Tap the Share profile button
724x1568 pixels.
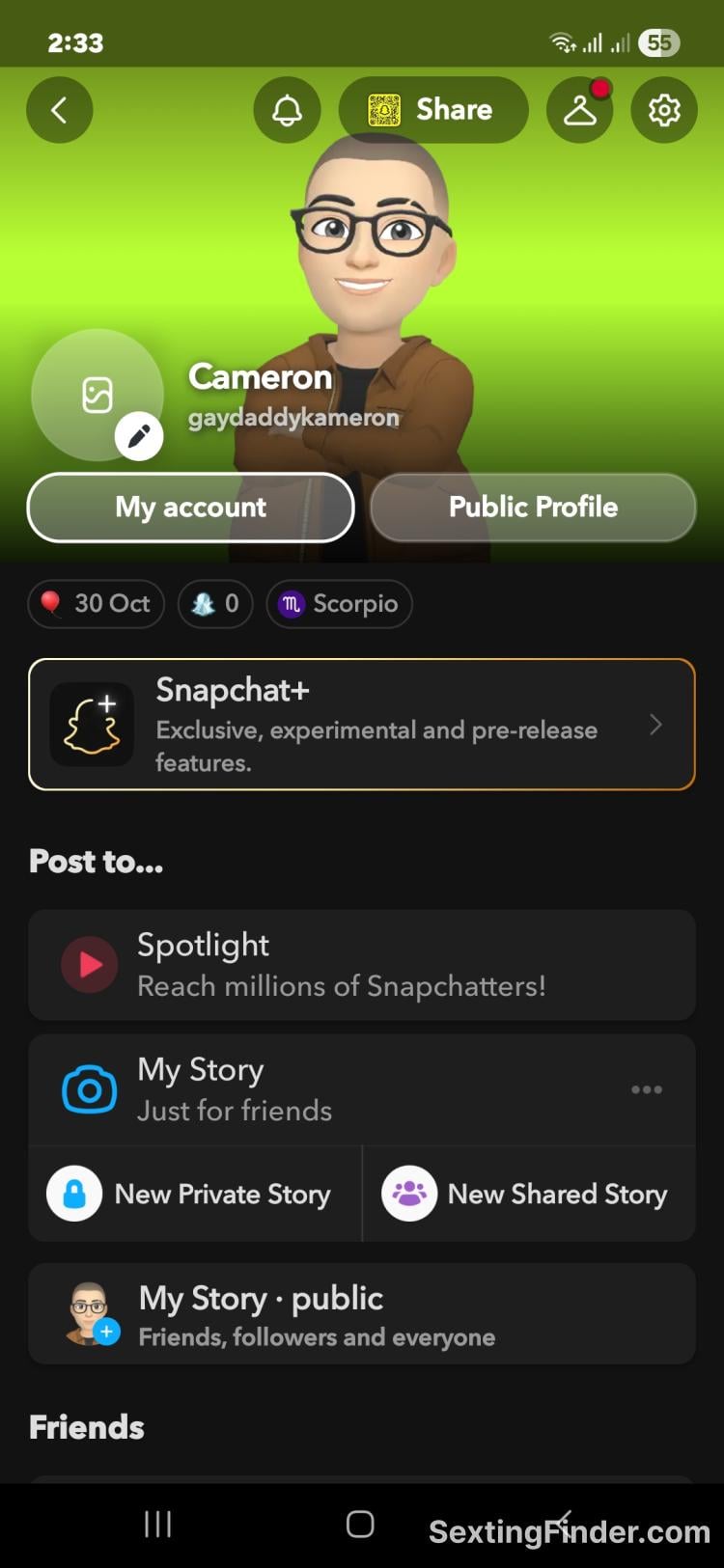433,110
